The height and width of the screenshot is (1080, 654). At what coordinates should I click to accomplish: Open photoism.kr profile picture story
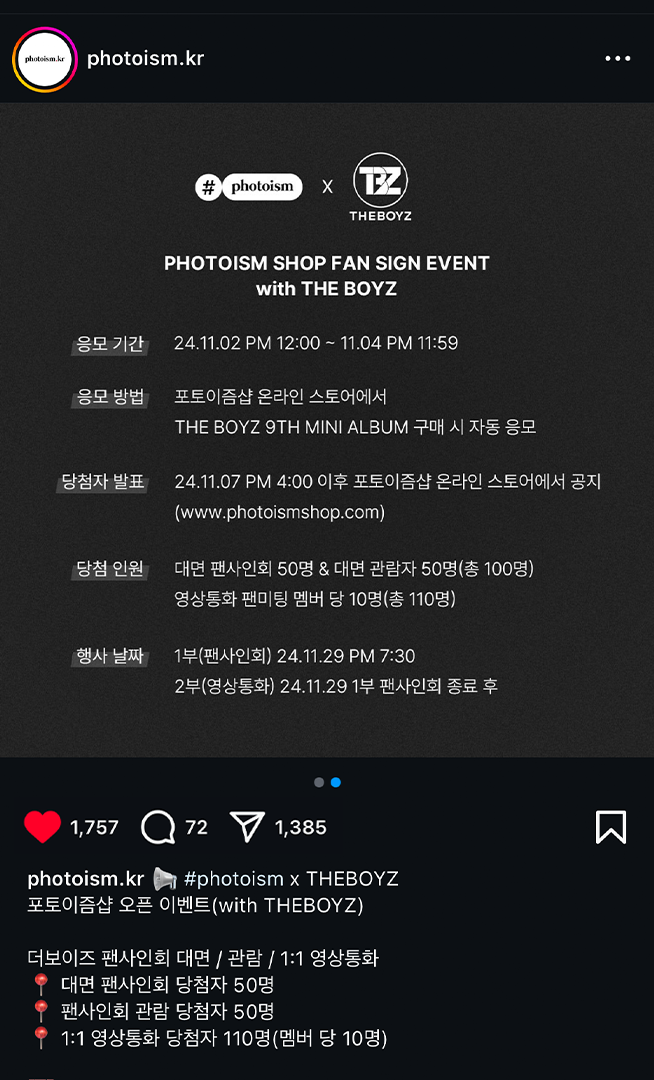(45, 59)
